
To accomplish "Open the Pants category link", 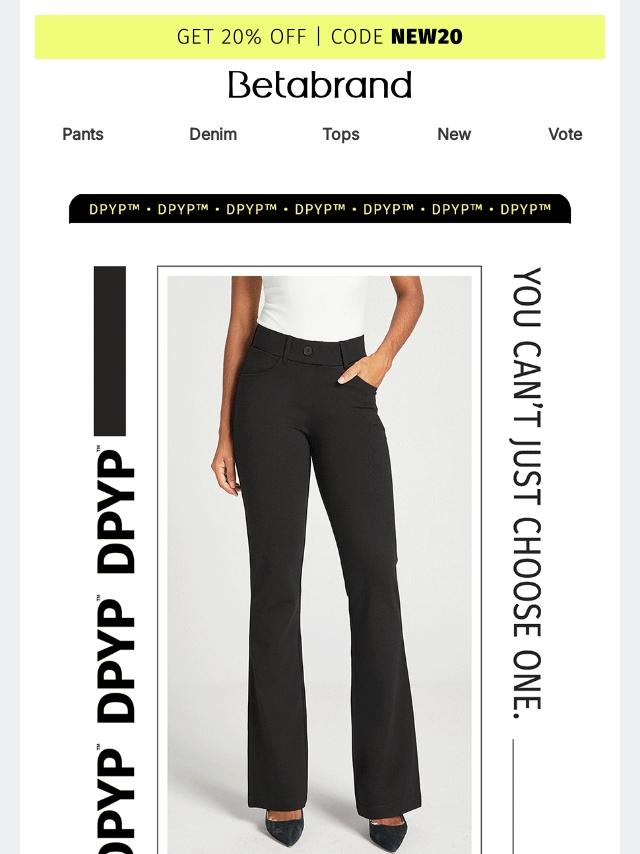I will [x=83, y=134].
